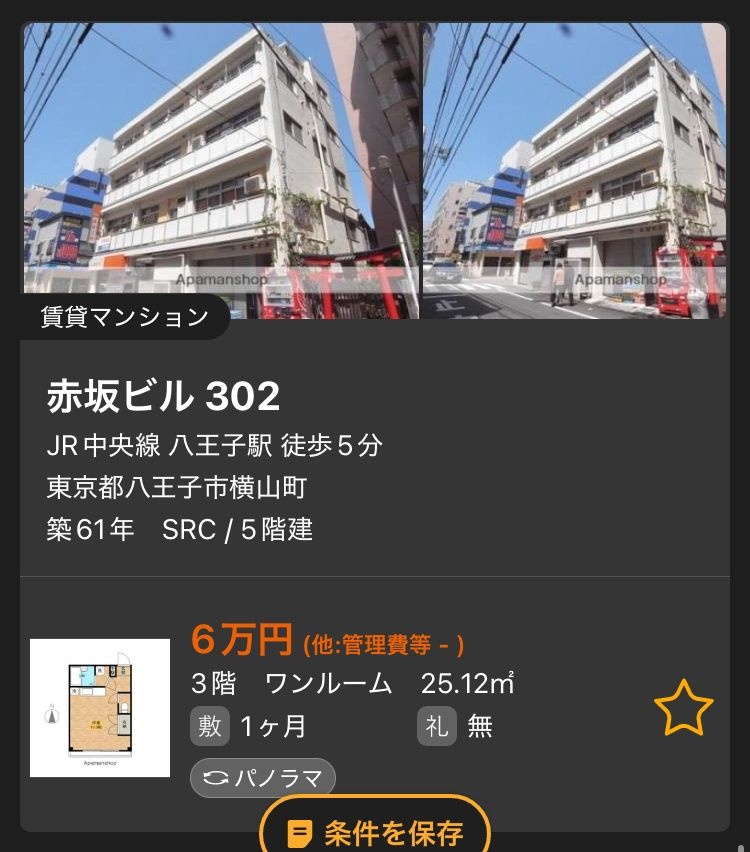This screenshot has width=750, height=852.
Task: Open the パノラマ view
Action: pyautogui.click(x=263, y=778)
